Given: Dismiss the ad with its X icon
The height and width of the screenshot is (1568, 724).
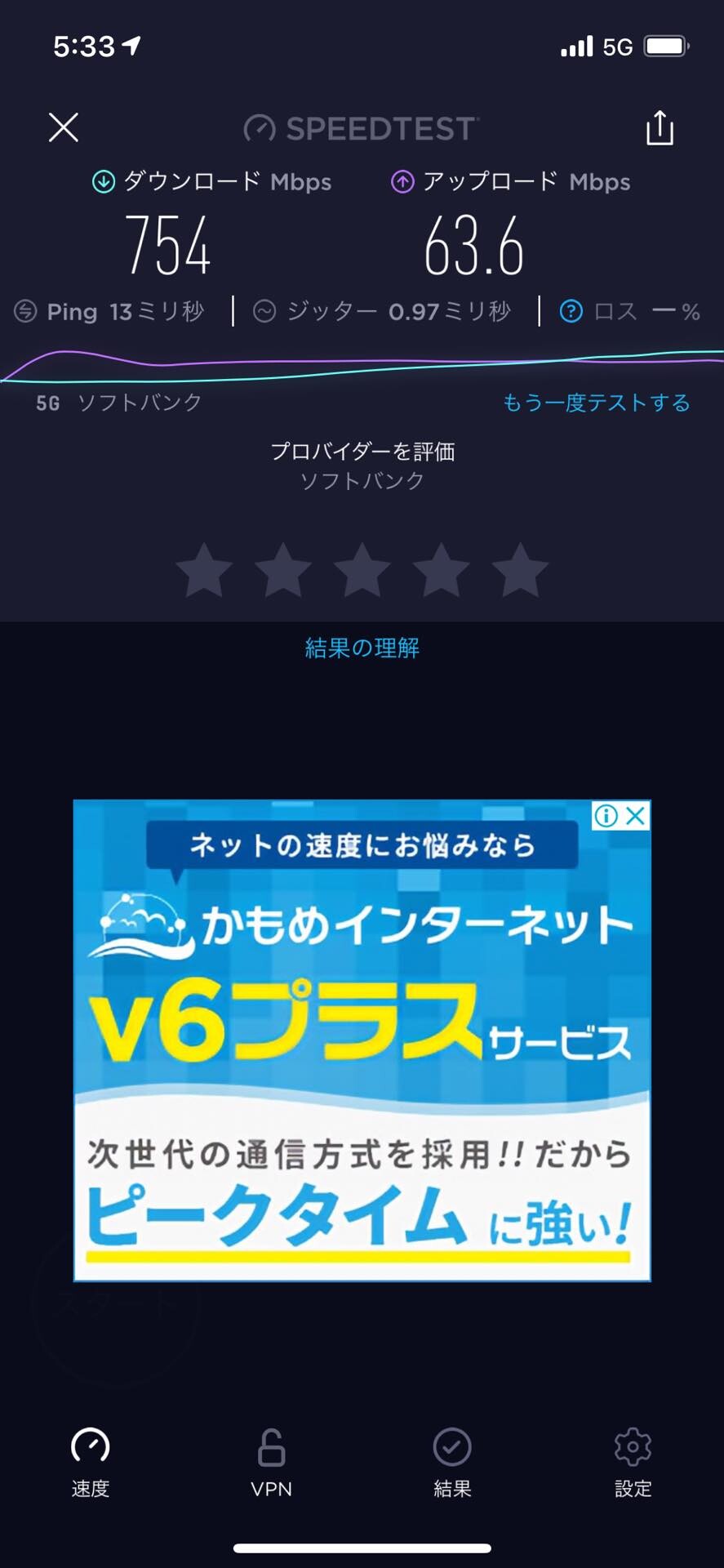Looking at the screenshot, I should (x=636, y=816).
